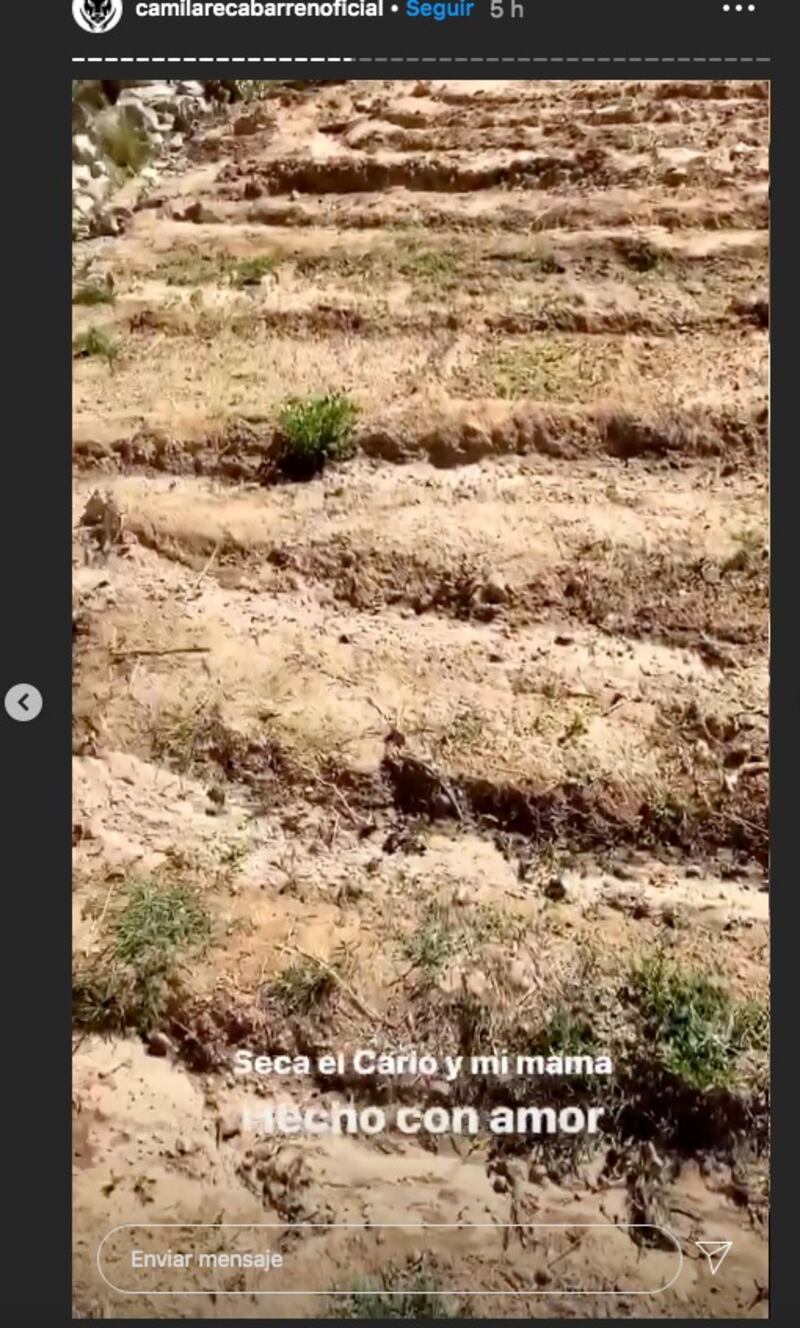Image resolution: width=800 pixels, height=1328 pixels.
Task: Follow the account with Seguir
Action: pyautogui.click(x=440, y=10)
